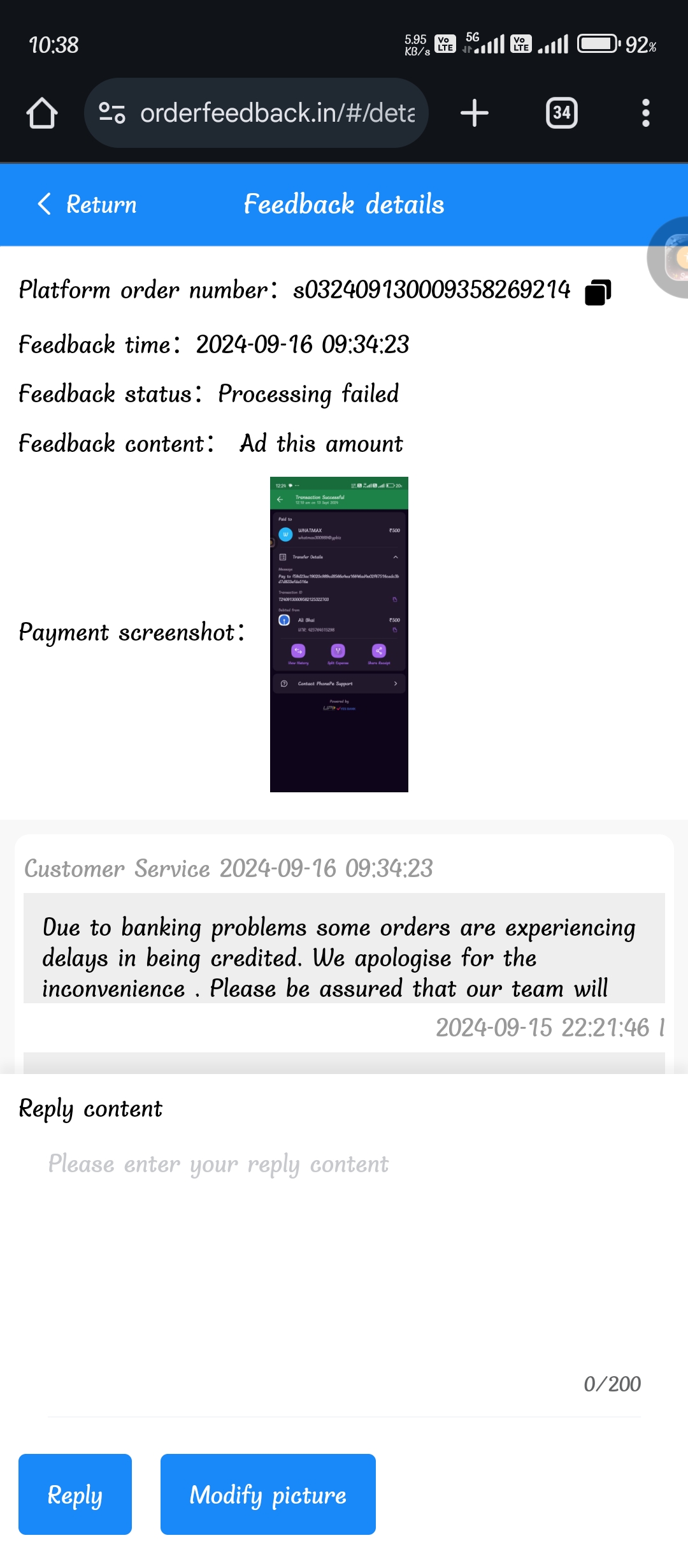Open browser home page

point(42,113)
